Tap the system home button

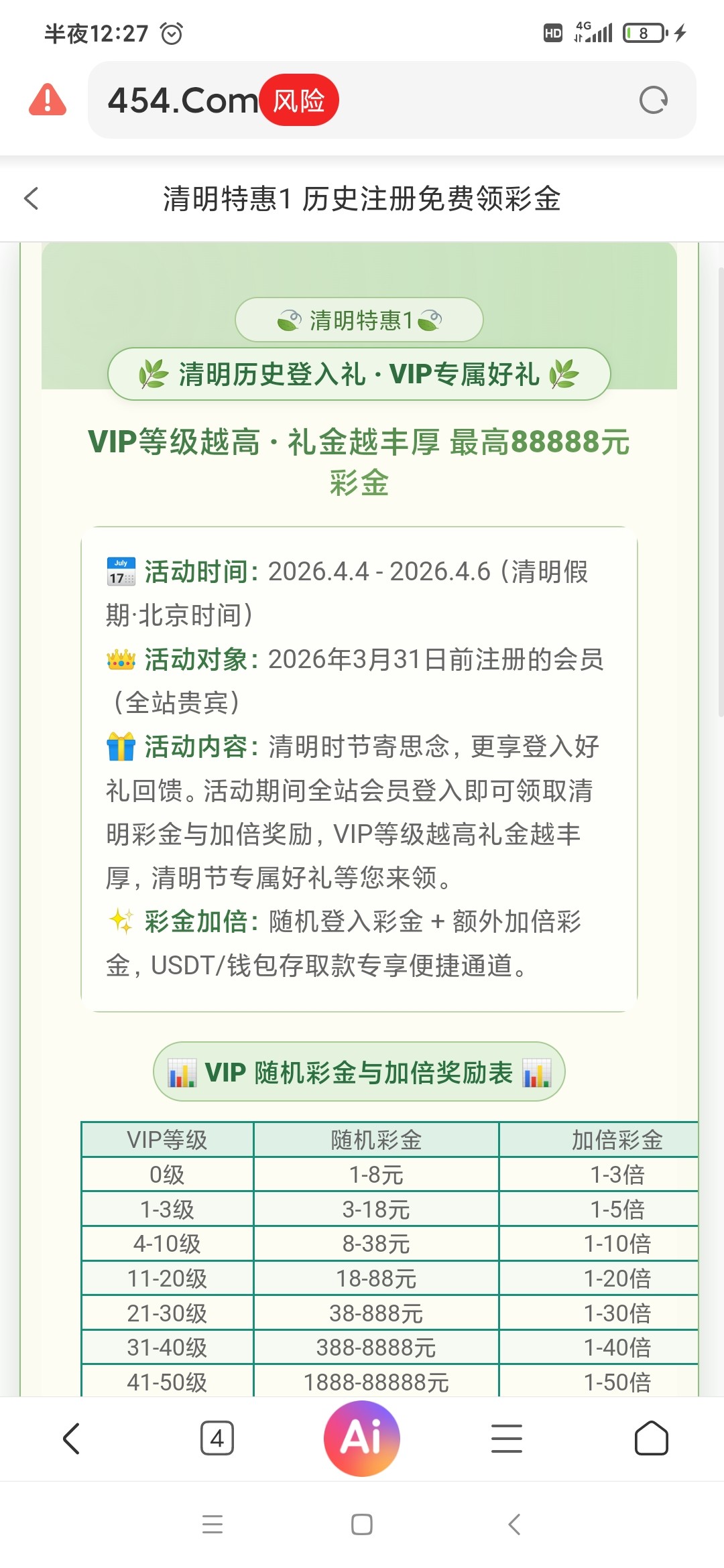[x=362, y=1524]
